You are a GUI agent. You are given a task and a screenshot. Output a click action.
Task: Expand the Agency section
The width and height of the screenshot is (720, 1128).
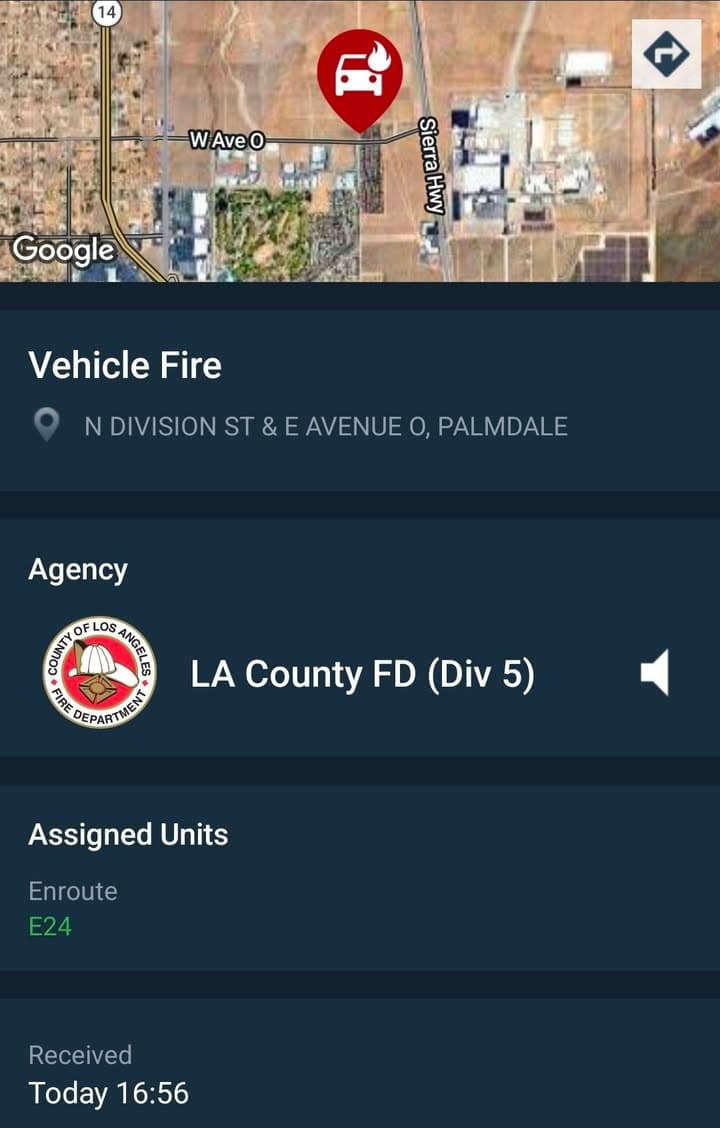coord(78,568)
